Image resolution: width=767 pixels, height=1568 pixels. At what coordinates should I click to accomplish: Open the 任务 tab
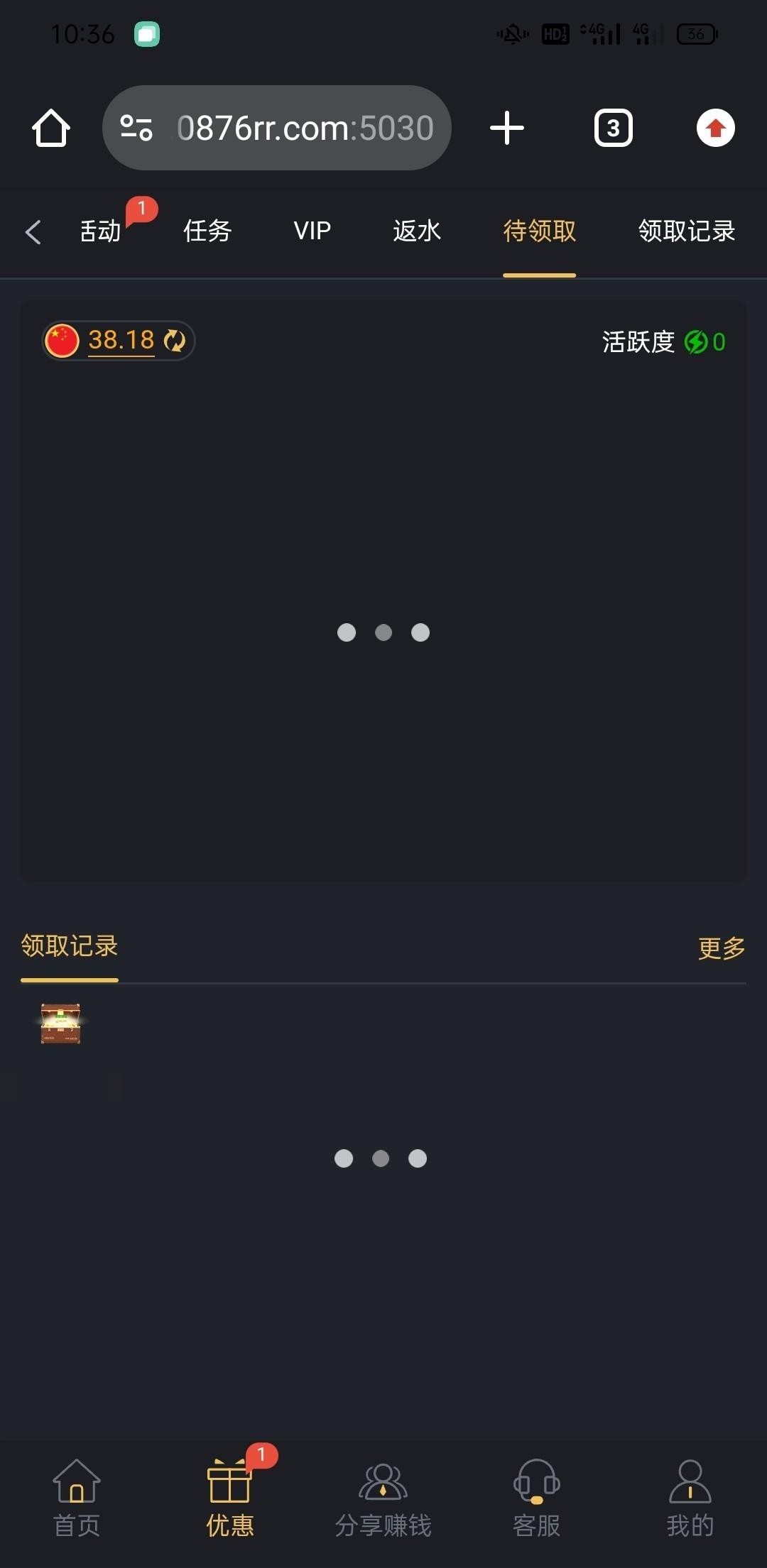coord(207,231)
